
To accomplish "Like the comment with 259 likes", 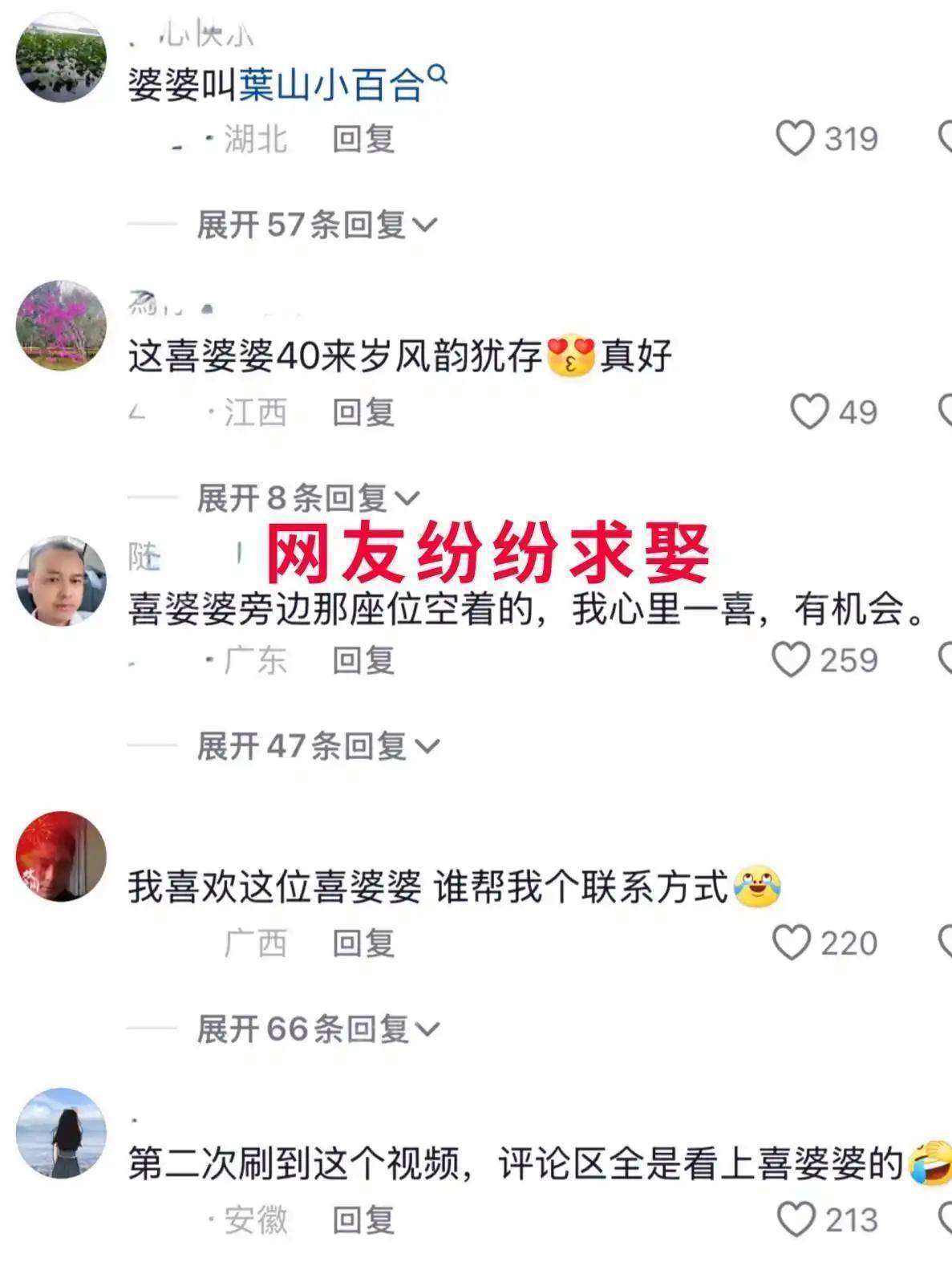I will (x=791, y=660).
